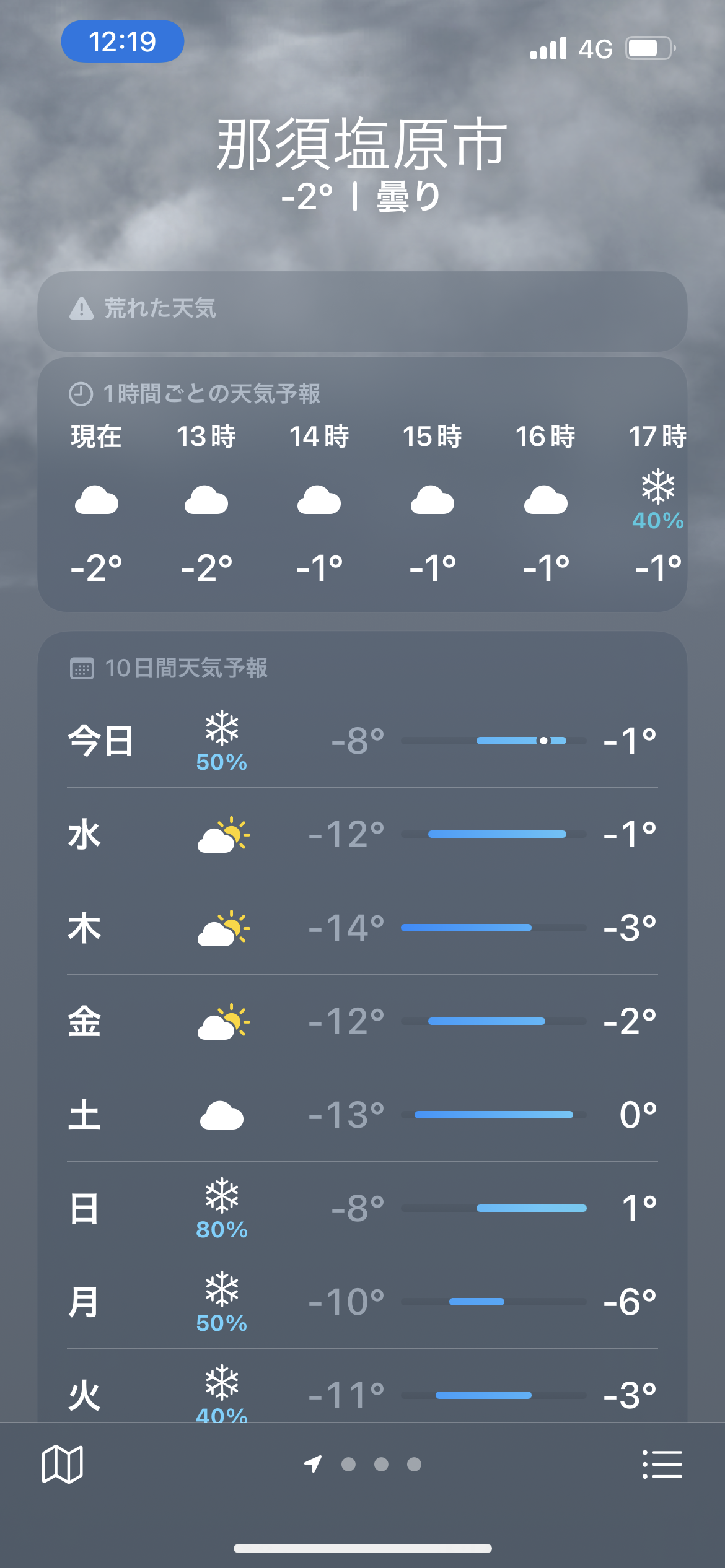Select the 17時 hourly snow forecast
This screenshot has height=1568, width=725.
(x=657, y=503)
